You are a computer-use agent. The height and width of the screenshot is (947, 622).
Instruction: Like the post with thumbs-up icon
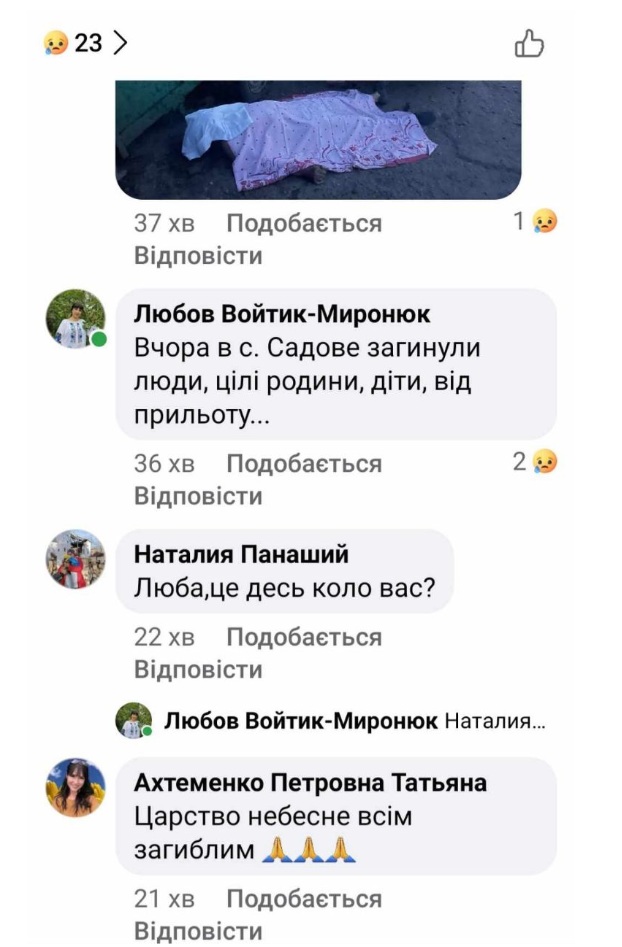(x=529, y=44)
